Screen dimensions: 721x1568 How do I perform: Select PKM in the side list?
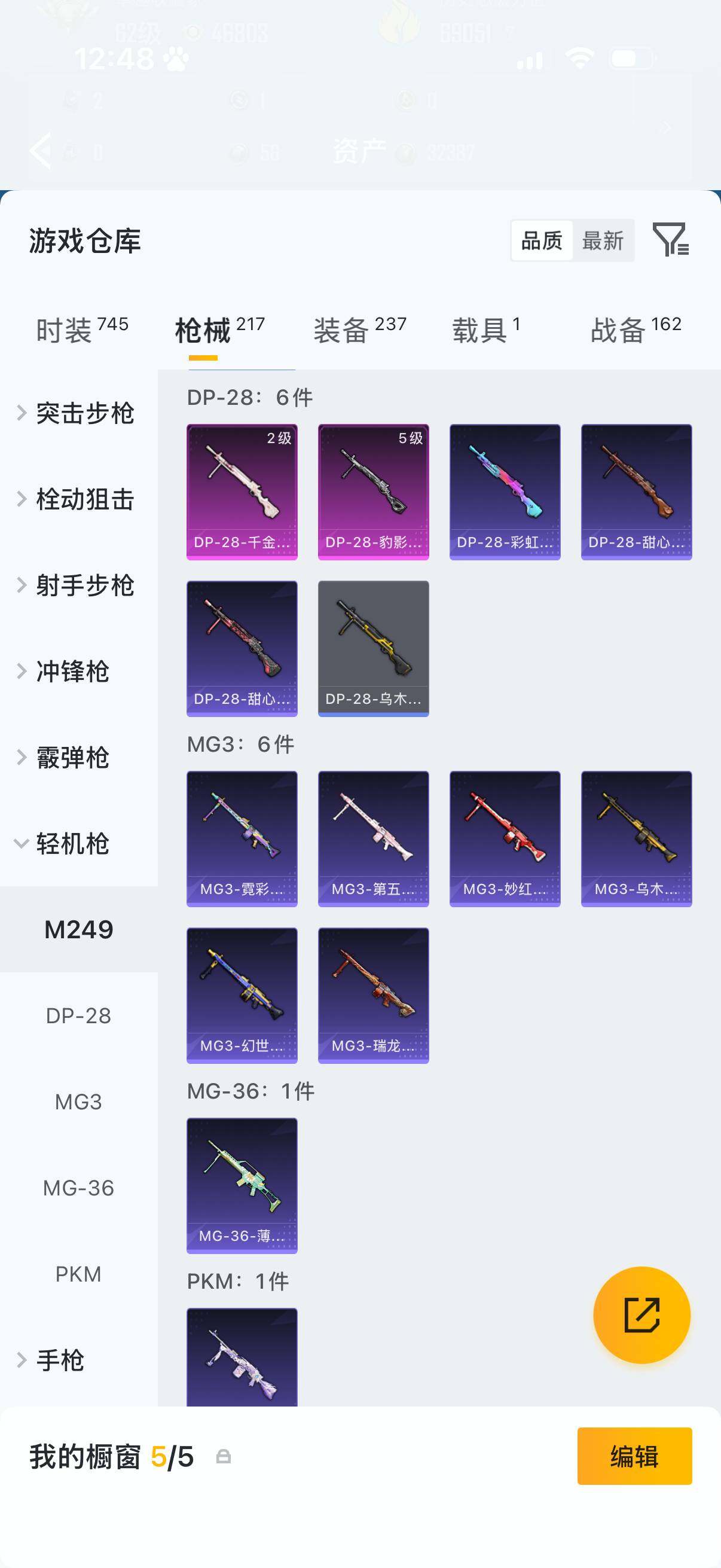pos(78,1274)
